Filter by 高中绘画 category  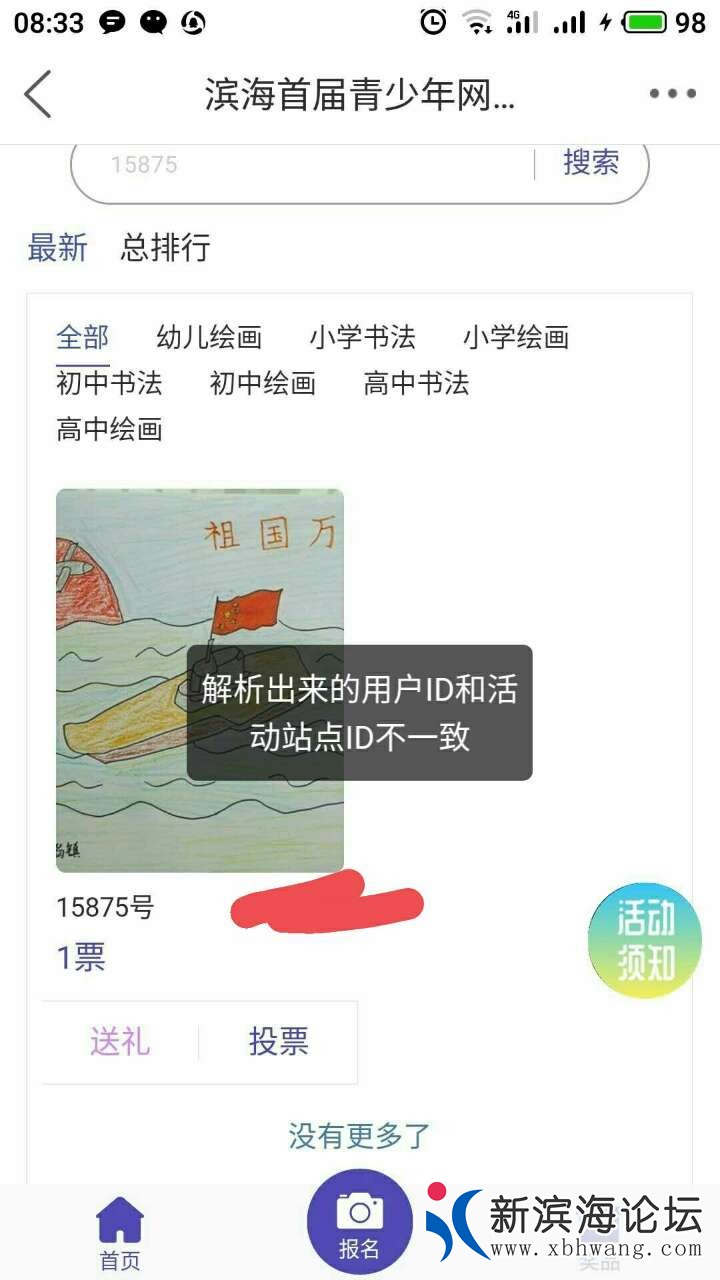109,430
